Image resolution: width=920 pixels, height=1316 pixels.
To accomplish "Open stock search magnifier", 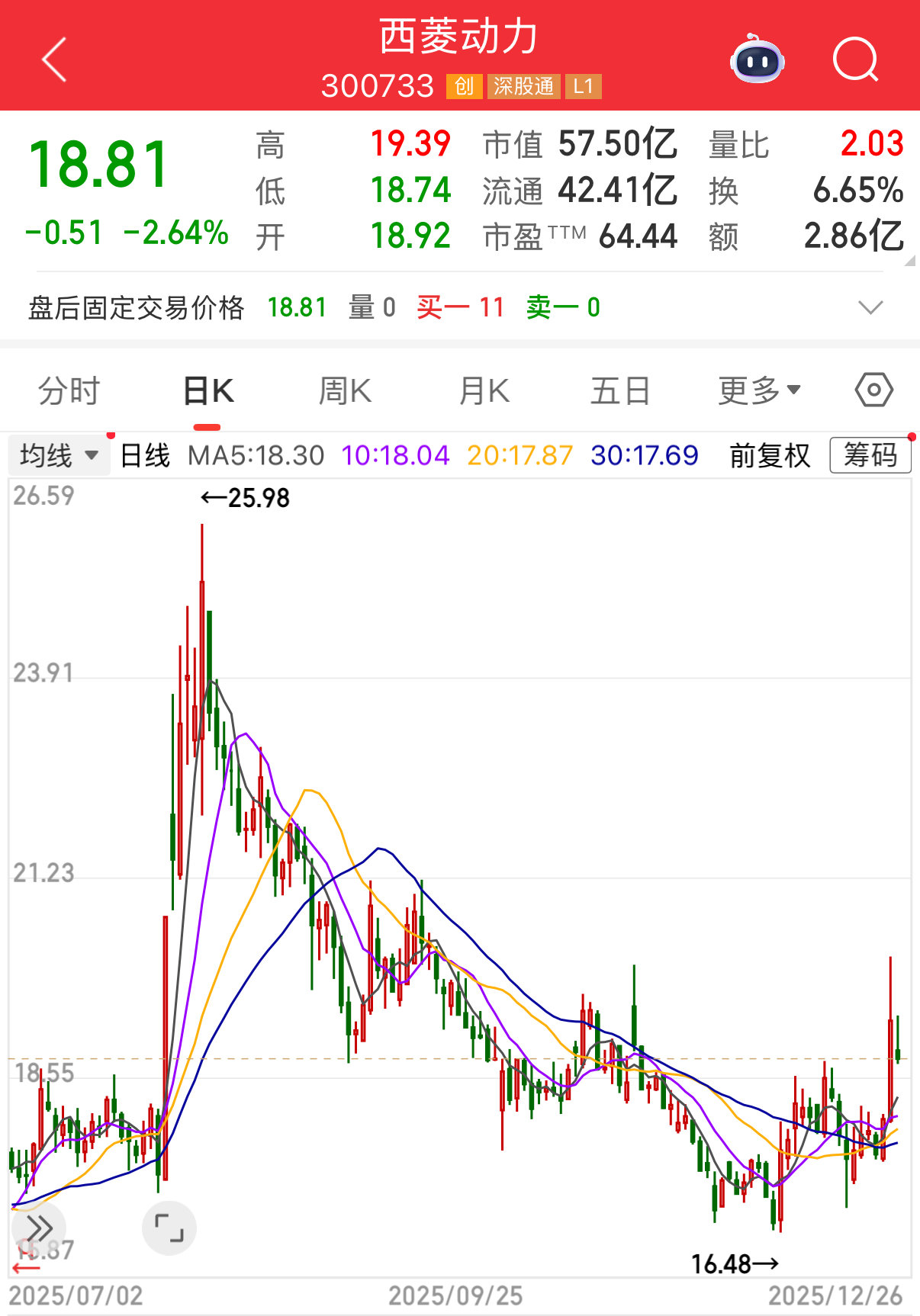I will click(x=855, y=59).
